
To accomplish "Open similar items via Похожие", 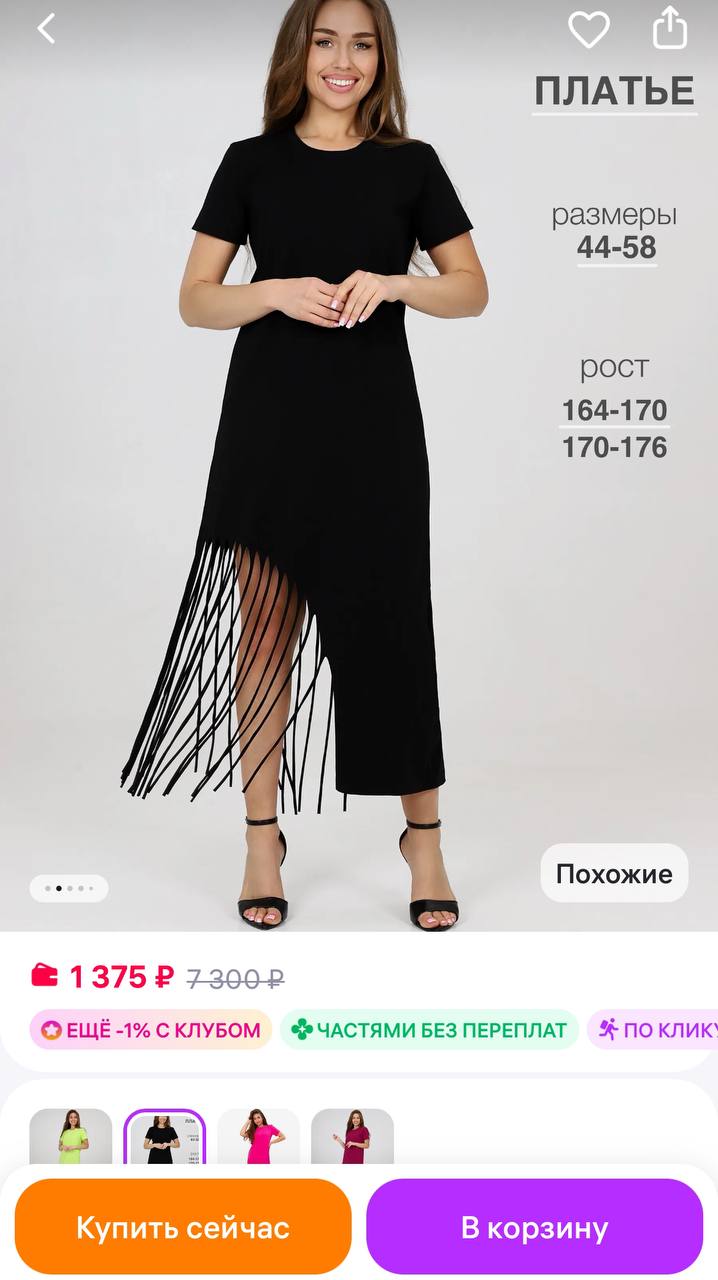I will click(614, 873).
